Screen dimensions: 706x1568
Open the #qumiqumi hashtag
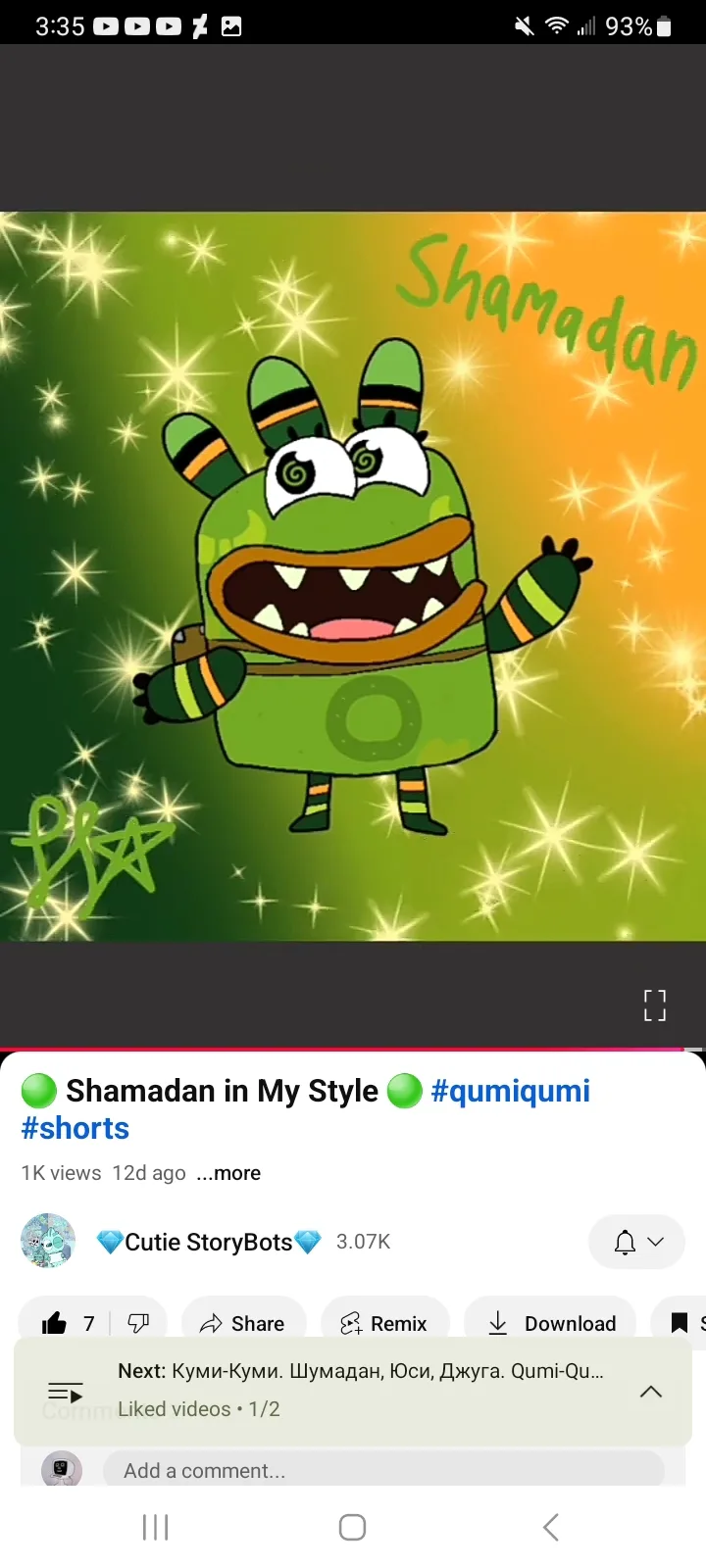pos(510,1091)
